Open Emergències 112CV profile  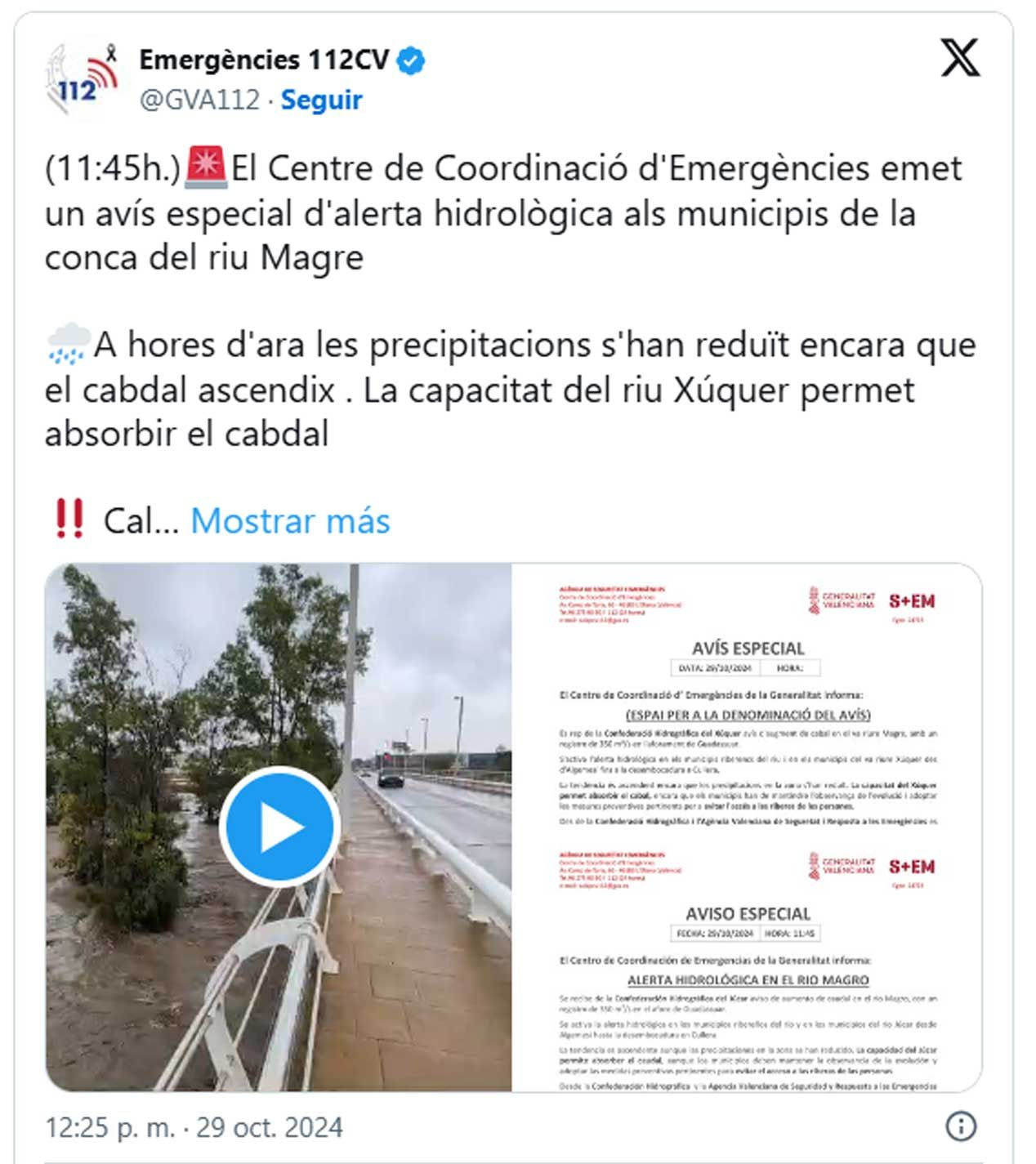click(263, 60)
